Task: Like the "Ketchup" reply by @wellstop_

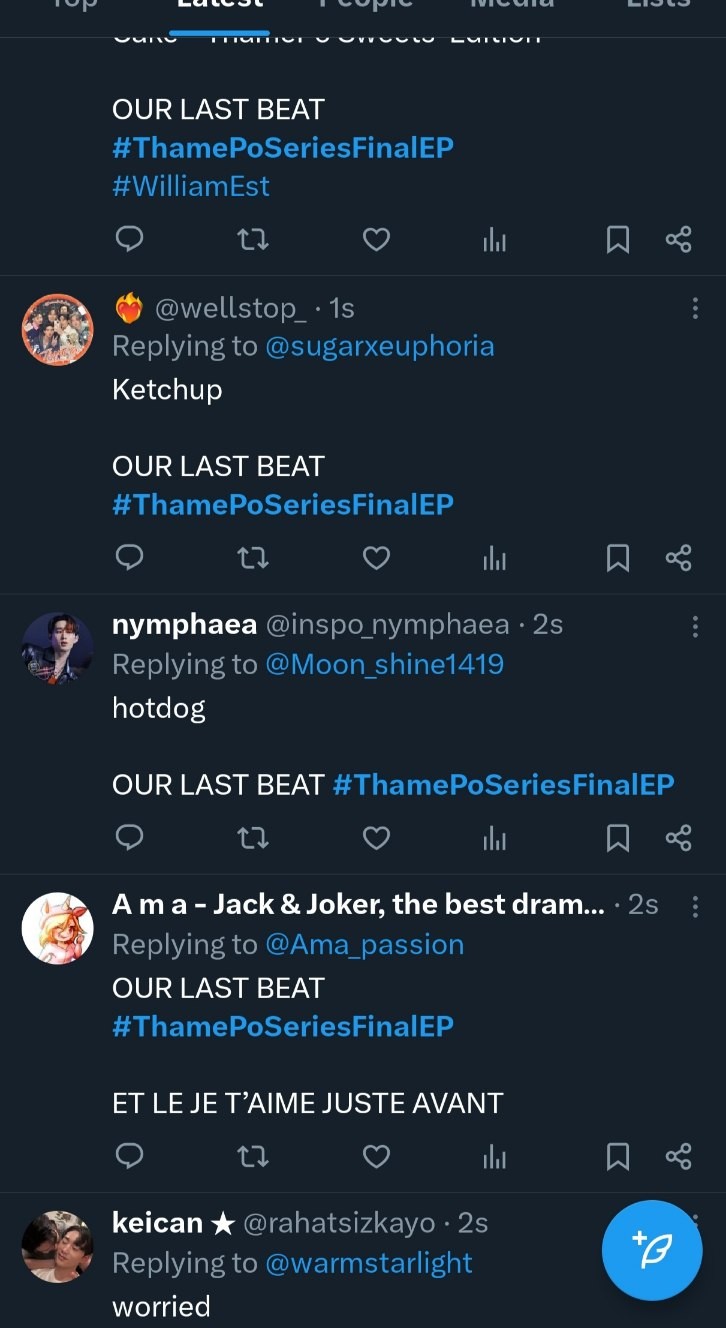Action: point(376,557)
